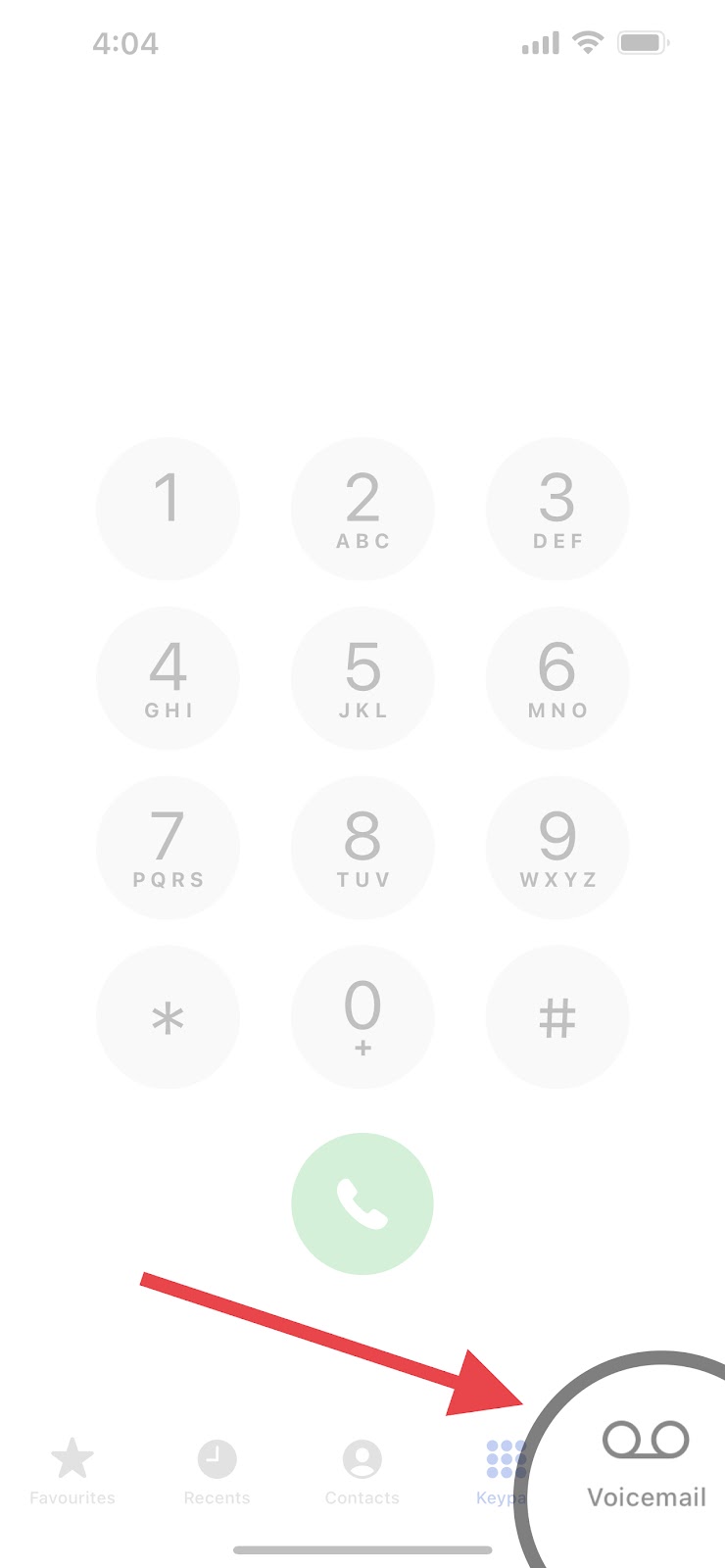
Task: Tap the 6 MNO key
Action: tap(557, 678)
